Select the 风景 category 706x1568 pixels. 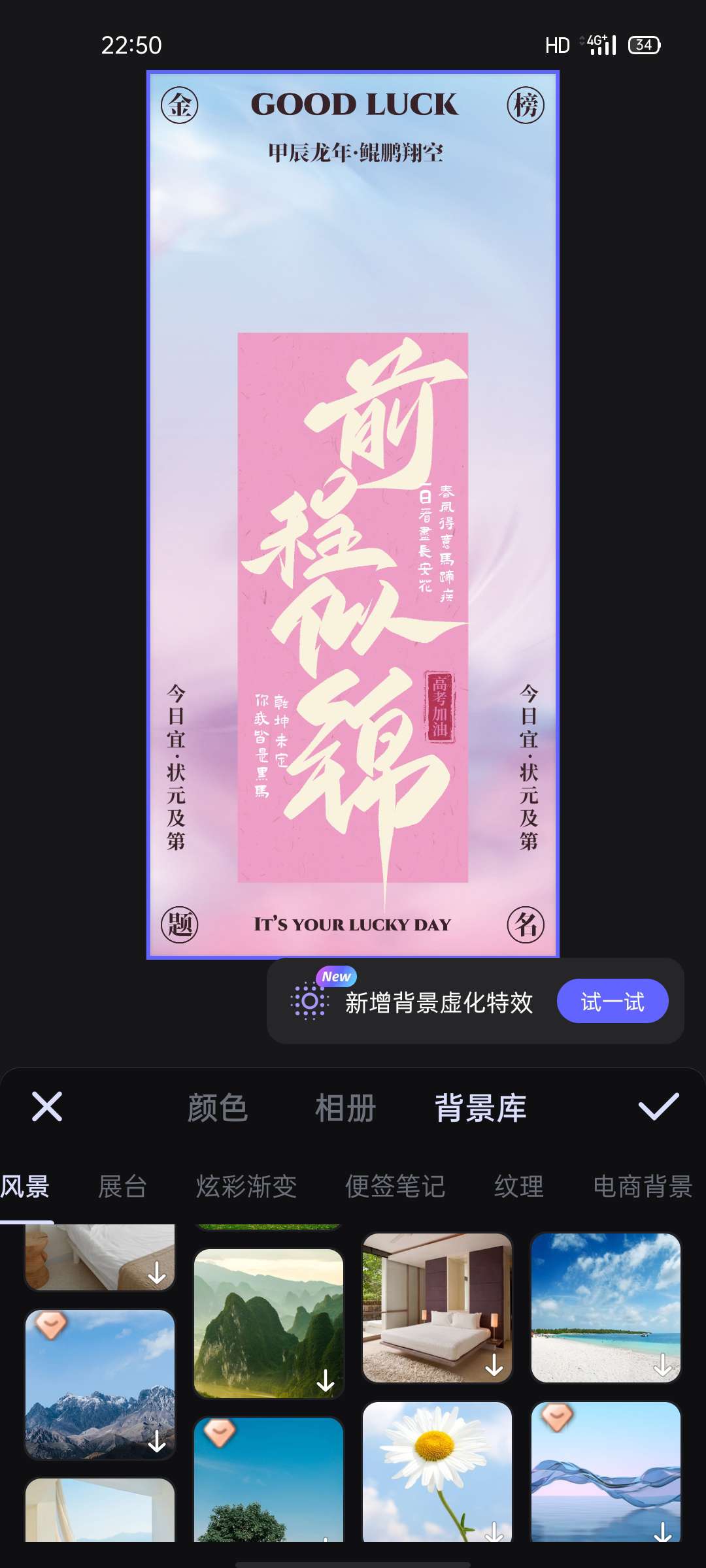tap(26, 1186)
